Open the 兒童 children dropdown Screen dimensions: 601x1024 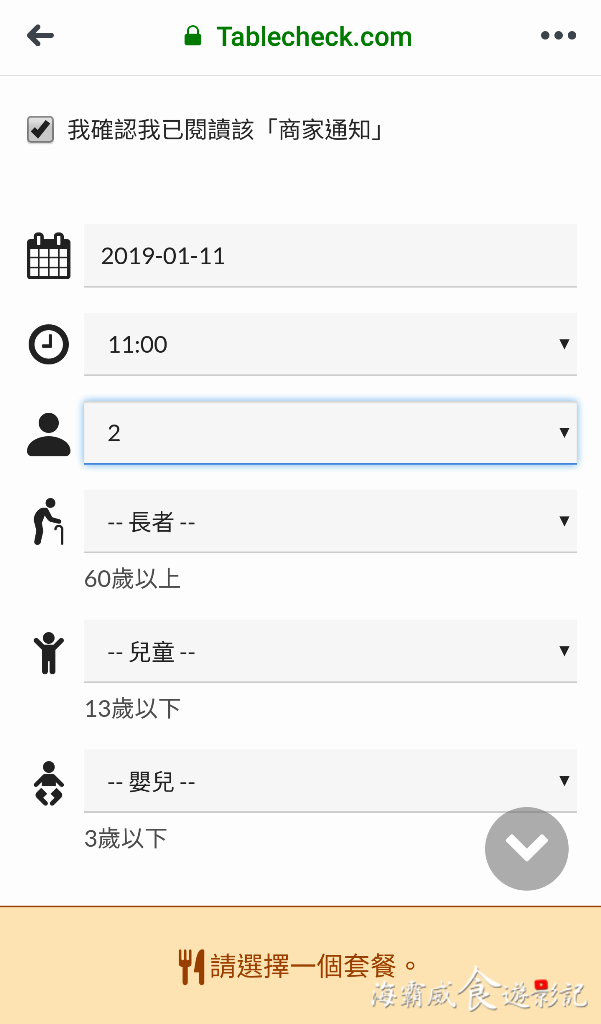coord(330,651)
